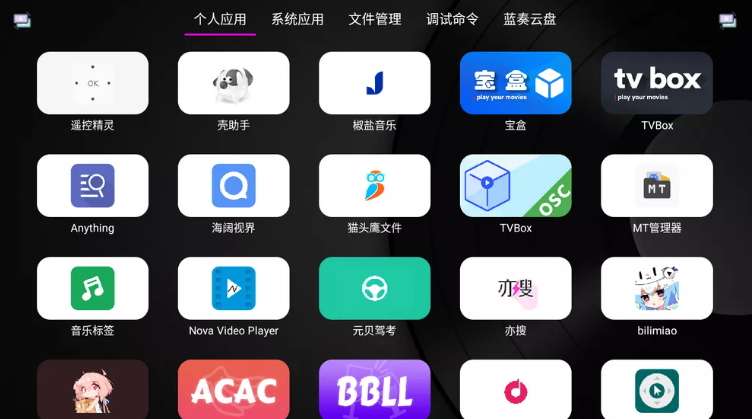Image resolution: width=752 pixels, height=419 pixels.
Task: Launch the BBLL app tile
Action: tap(375, 390)
